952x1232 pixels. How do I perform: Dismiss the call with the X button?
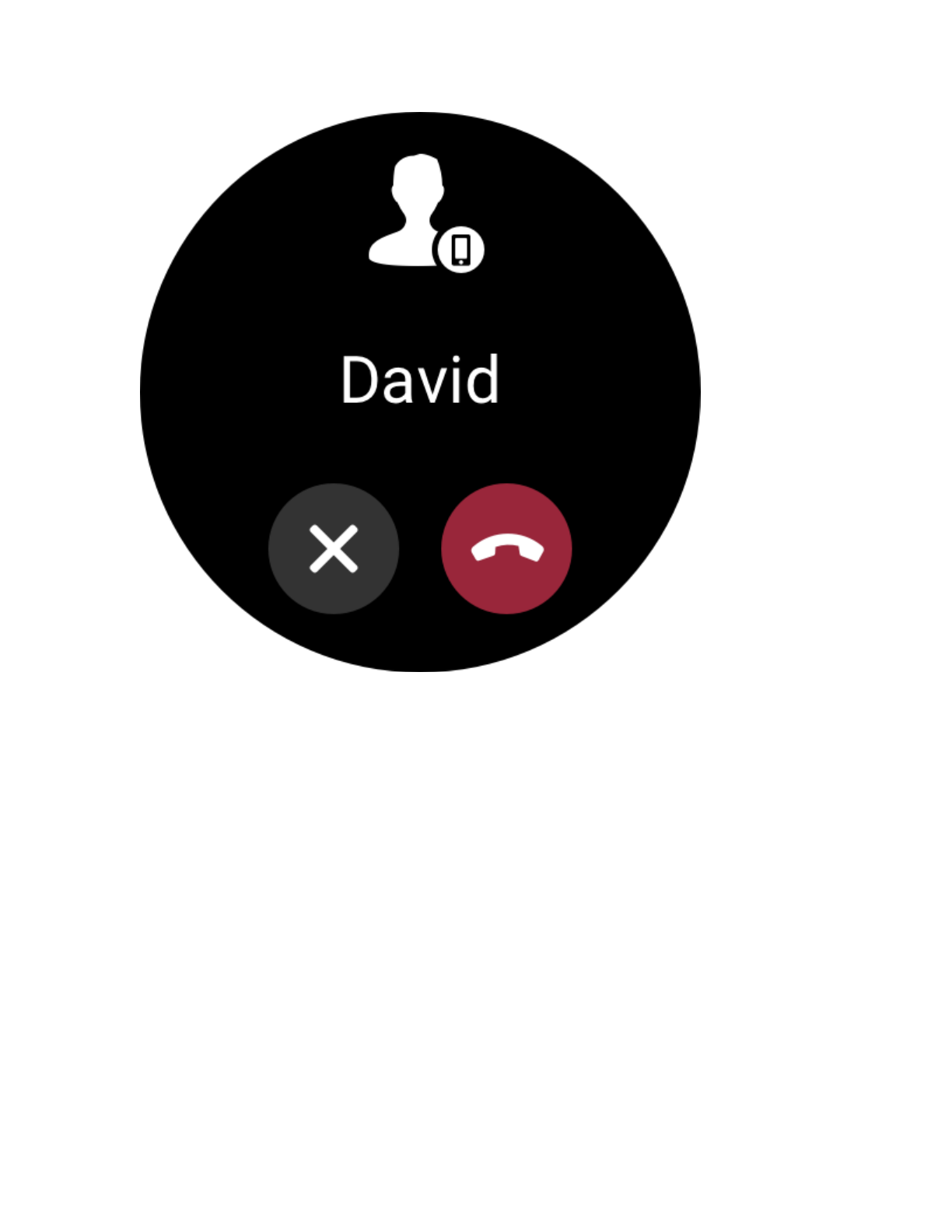point(334,548)
